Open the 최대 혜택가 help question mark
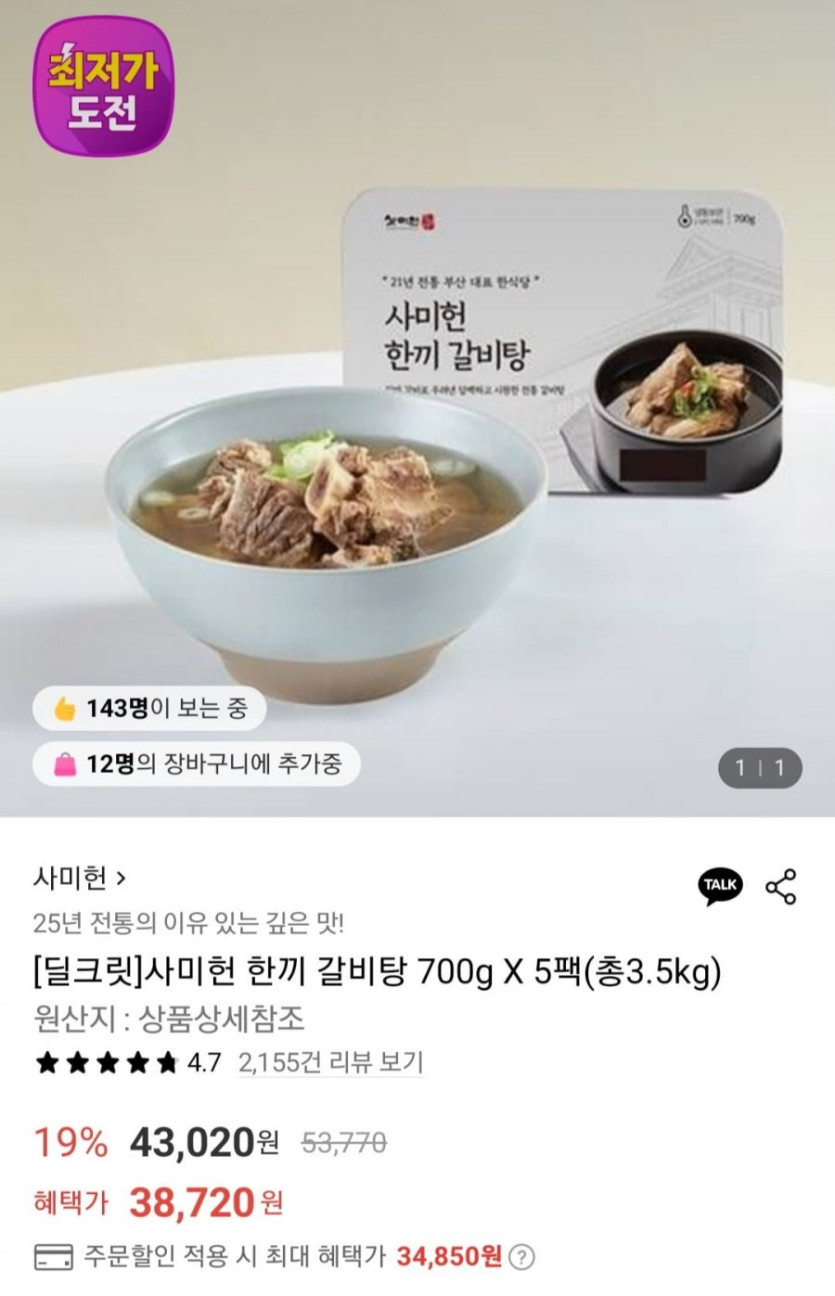Image resolution: width=835 pixels, height=1296 pixels. tap(521, 1257)
